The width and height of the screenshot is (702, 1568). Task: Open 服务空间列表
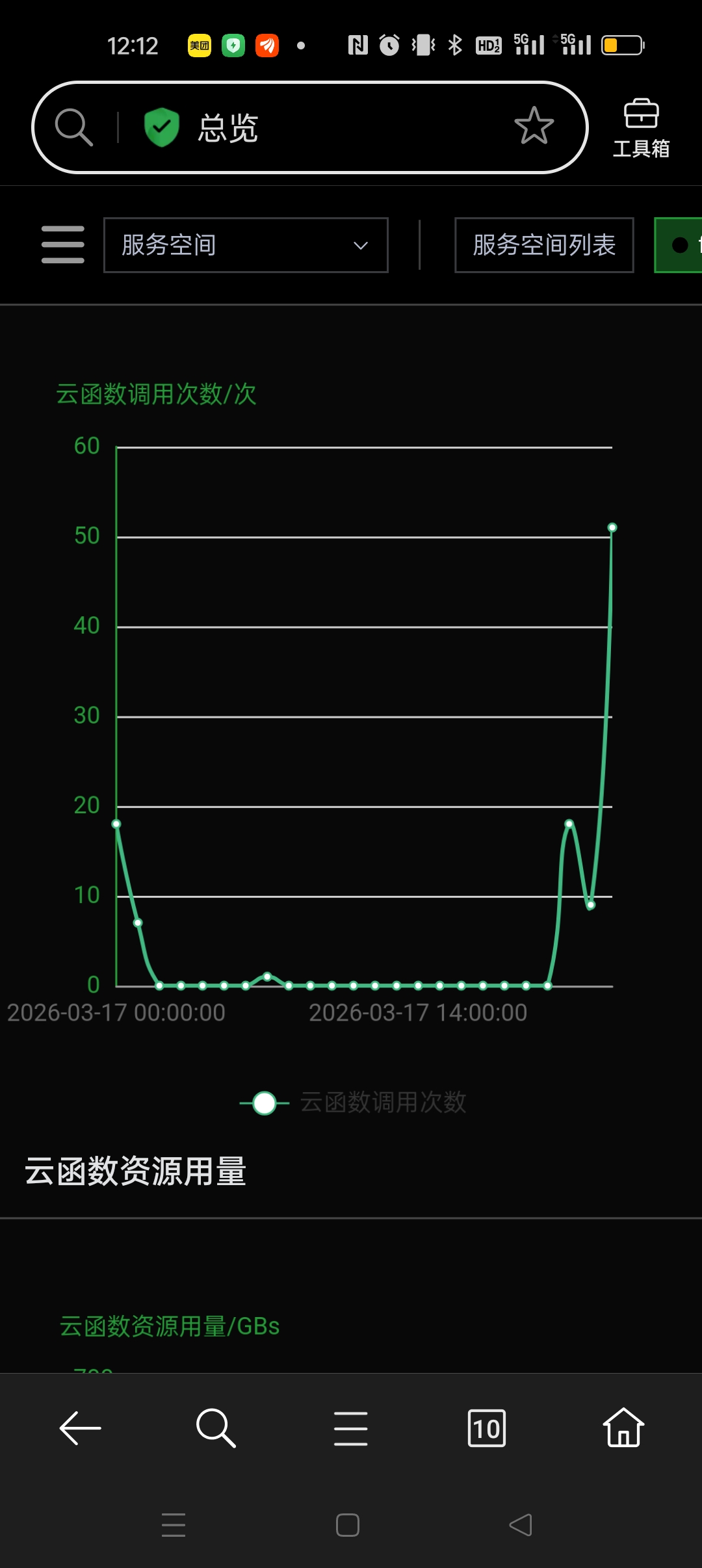544,245
